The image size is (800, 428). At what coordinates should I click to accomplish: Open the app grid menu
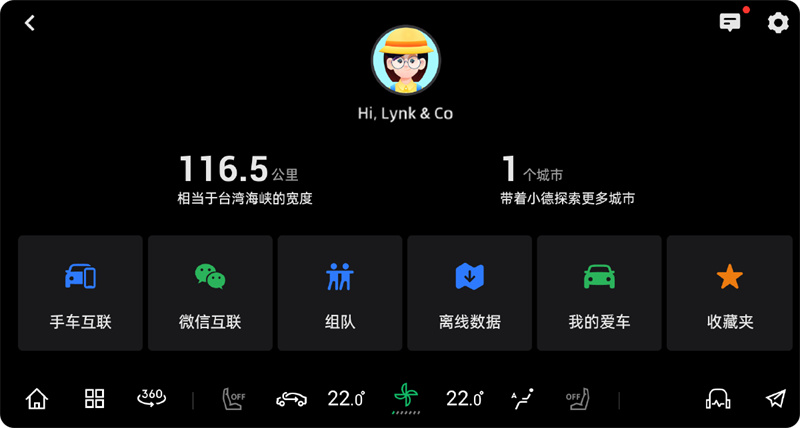pyautogui.click(x=94, y=399)
